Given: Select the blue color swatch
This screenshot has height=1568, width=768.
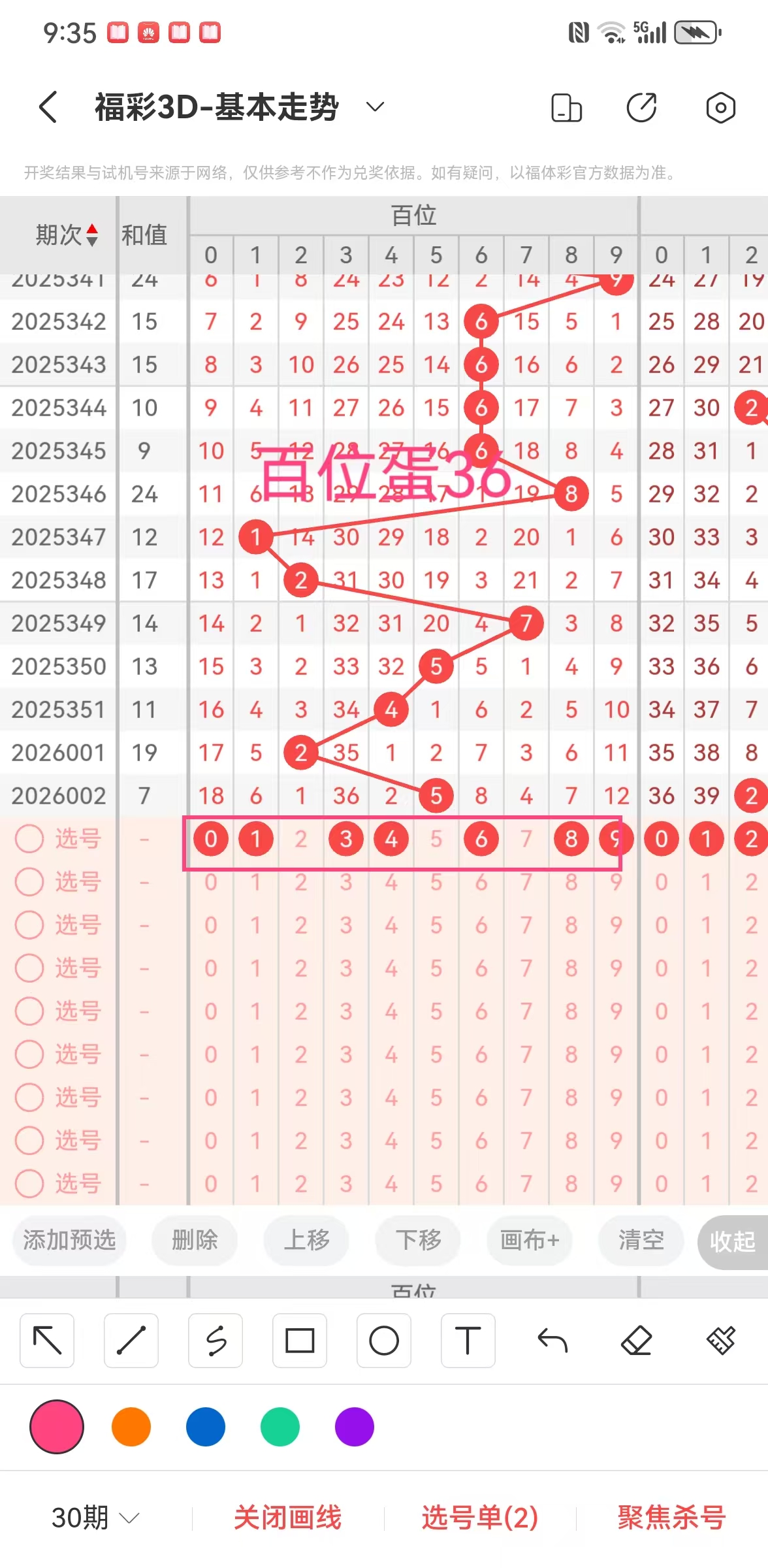Looking at the screenshot, I should pyautogui.click(x=206, y=1427).
